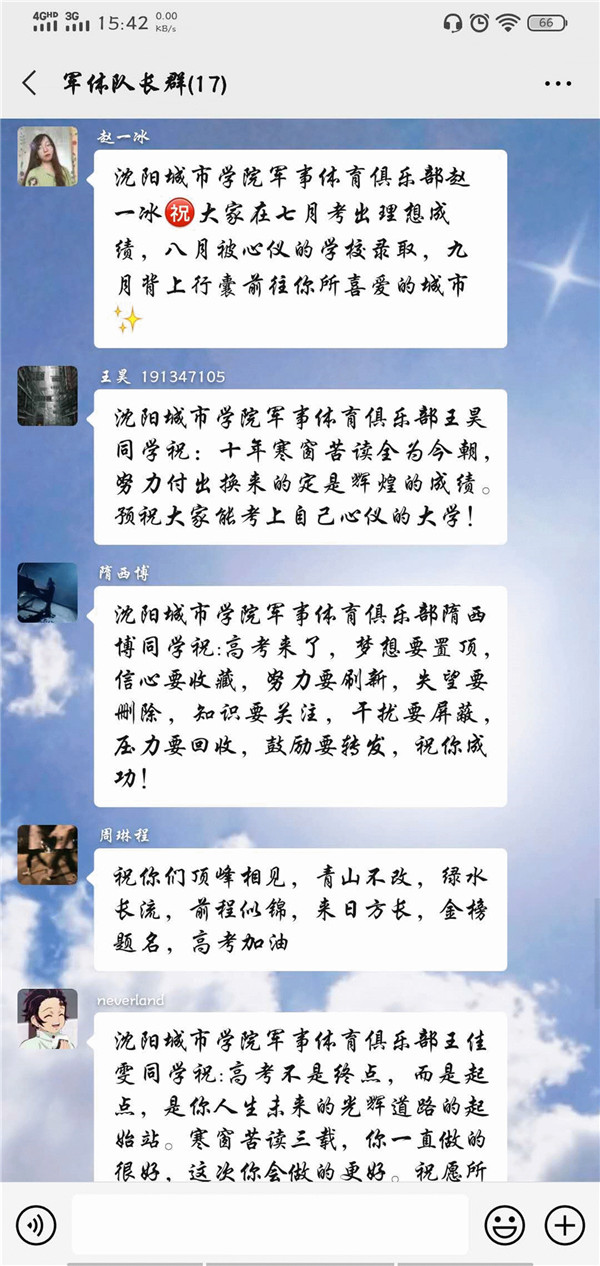
Task: View 王昊's profile avatar
Action: (x=47, y=396)
